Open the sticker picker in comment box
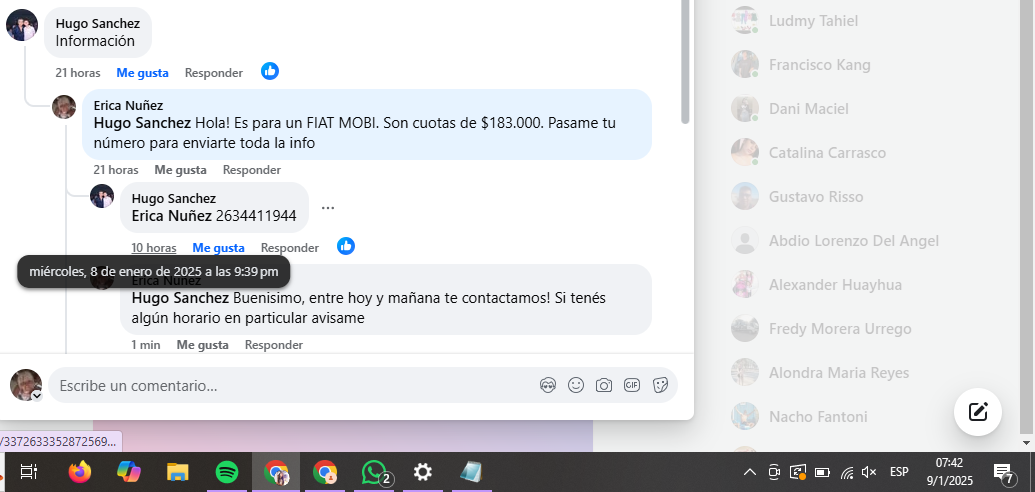Viewport: 1035px width, 492px height. pos(660,385)
